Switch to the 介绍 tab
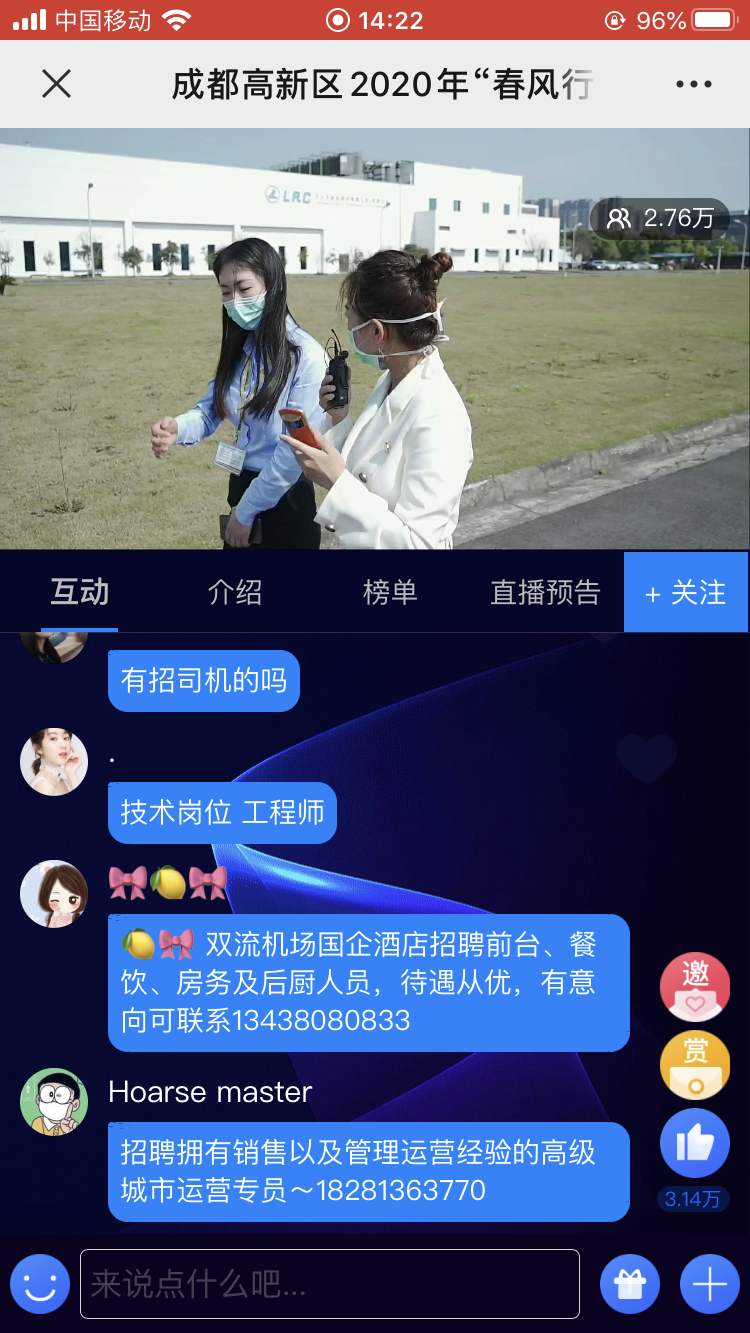The image size is (750, 1333). coord(235,592)
